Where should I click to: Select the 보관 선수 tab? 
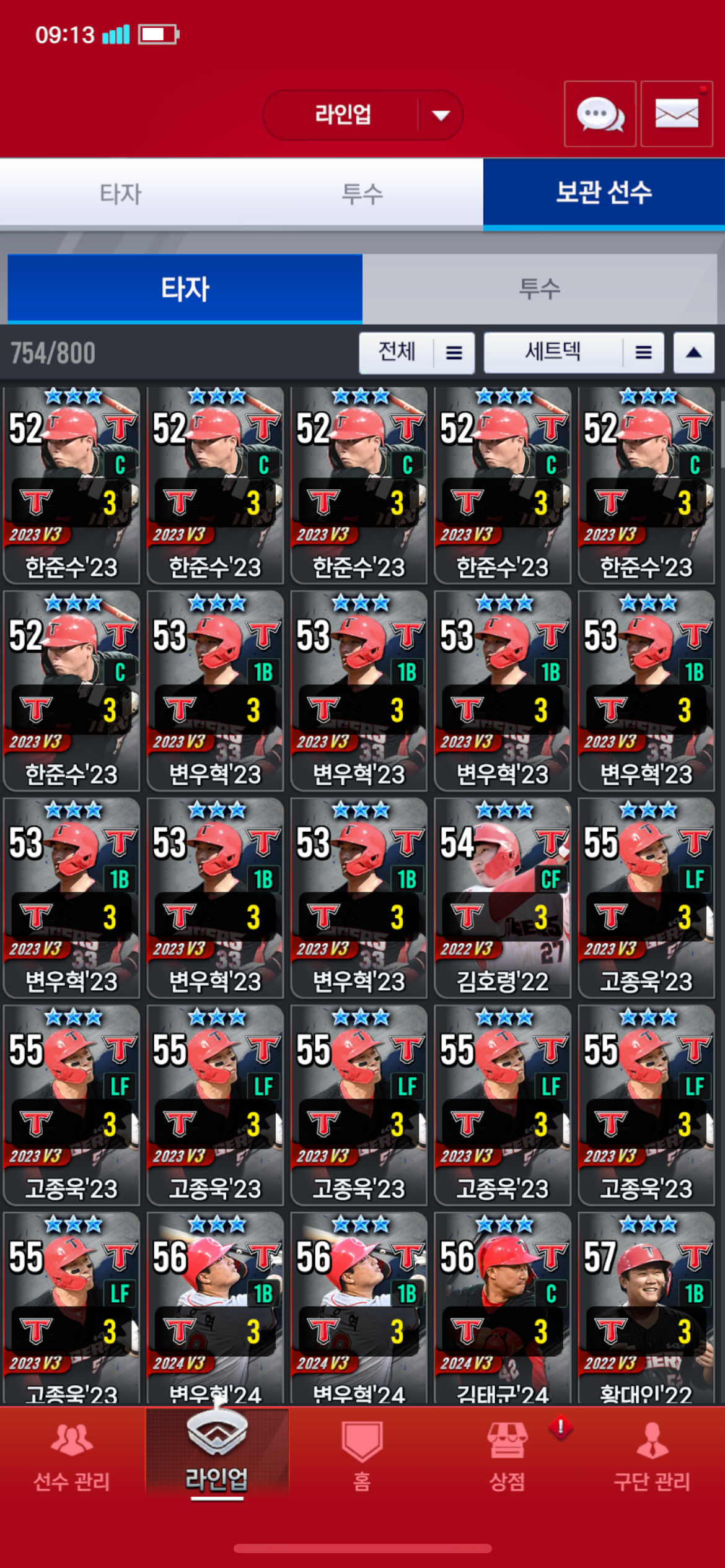(604, 193)
